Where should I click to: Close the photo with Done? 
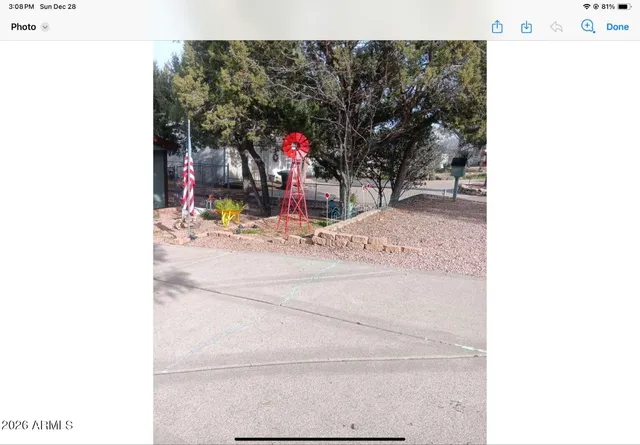point(617,27)
